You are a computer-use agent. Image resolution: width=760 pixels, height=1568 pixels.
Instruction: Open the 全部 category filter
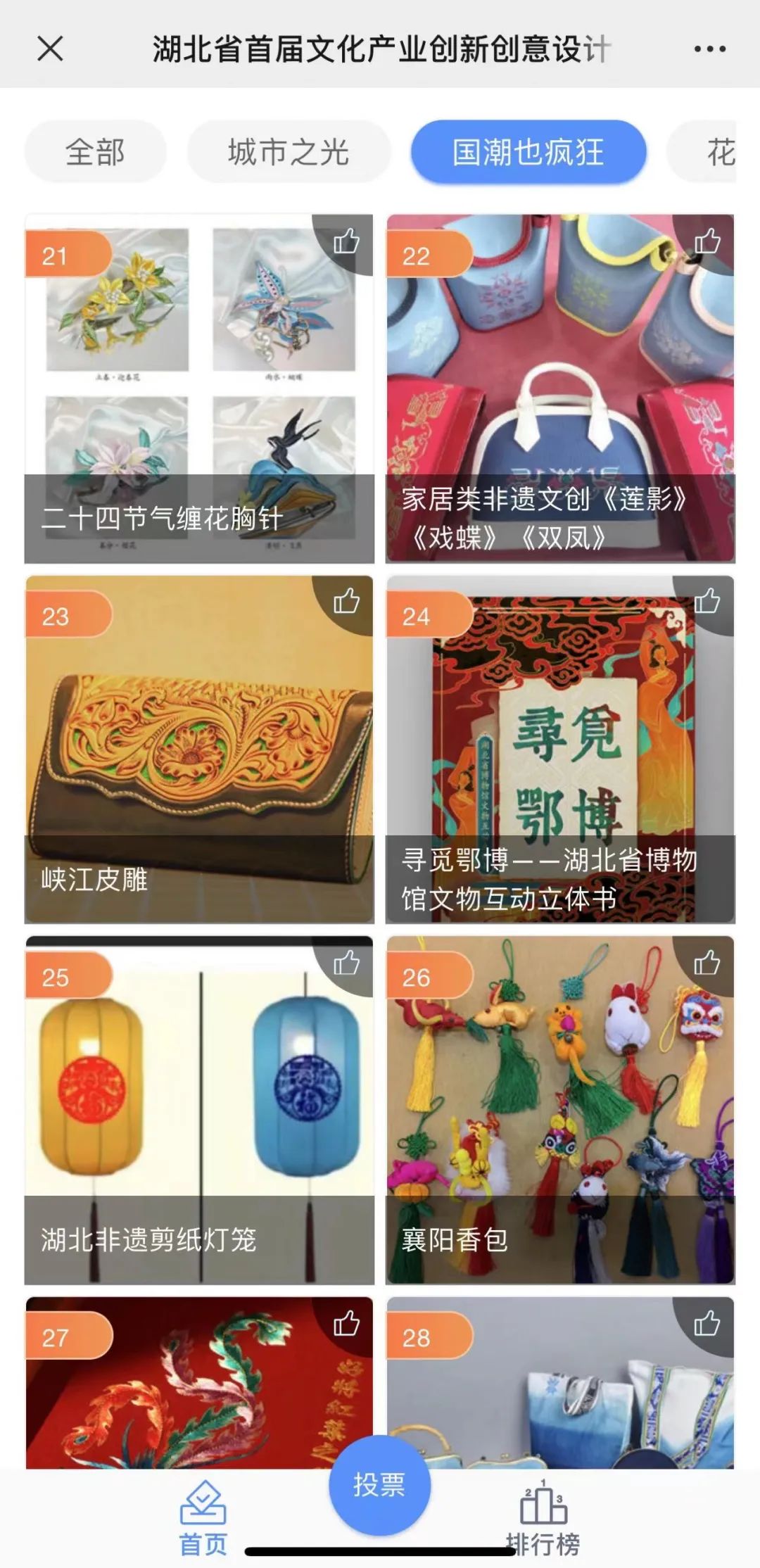point(96,151)
